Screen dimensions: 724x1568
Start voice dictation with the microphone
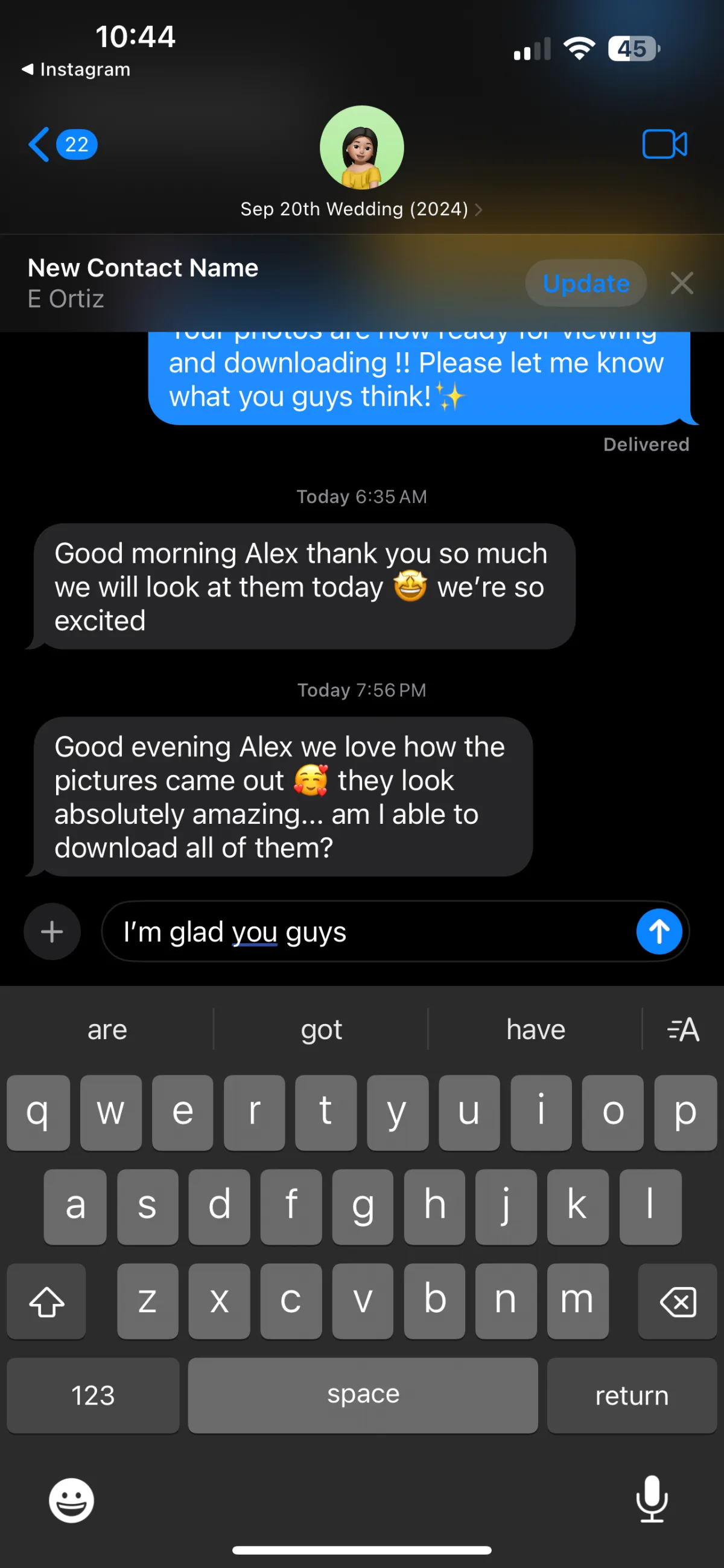coord(652,1499)
